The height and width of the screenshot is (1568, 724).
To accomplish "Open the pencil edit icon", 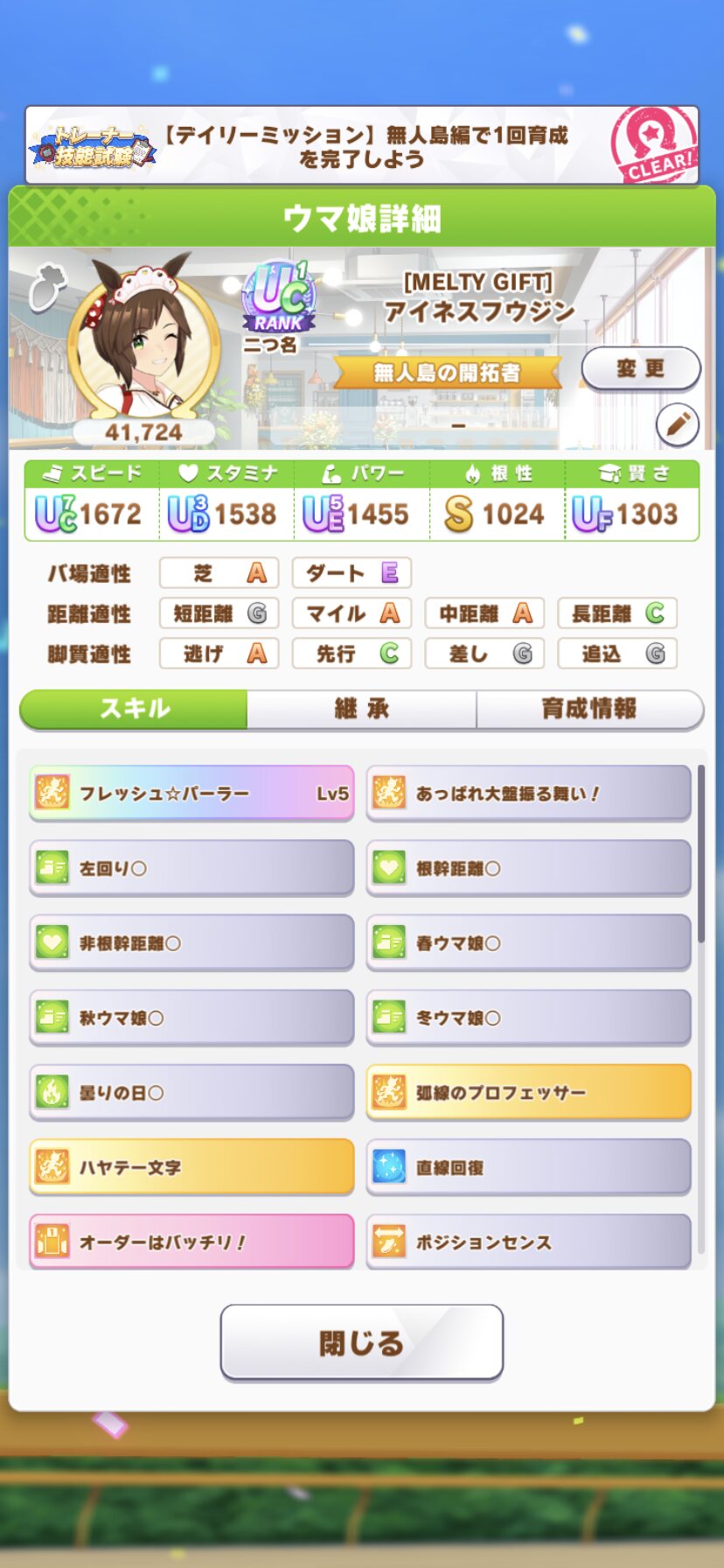I will [x=678, y=425].
